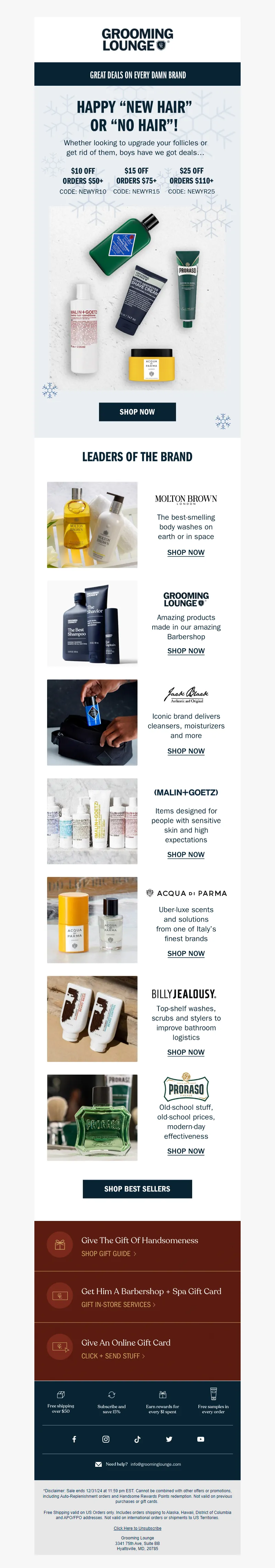Open Molton Brown SHOP NOW link

click(186, 553)
